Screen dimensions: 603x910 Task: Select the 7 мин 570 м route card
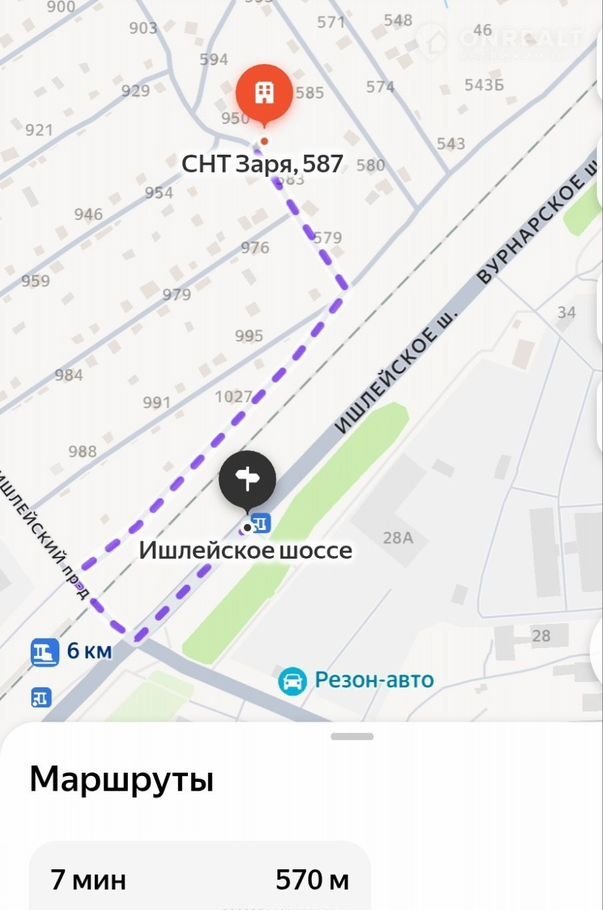pos(200,879)
